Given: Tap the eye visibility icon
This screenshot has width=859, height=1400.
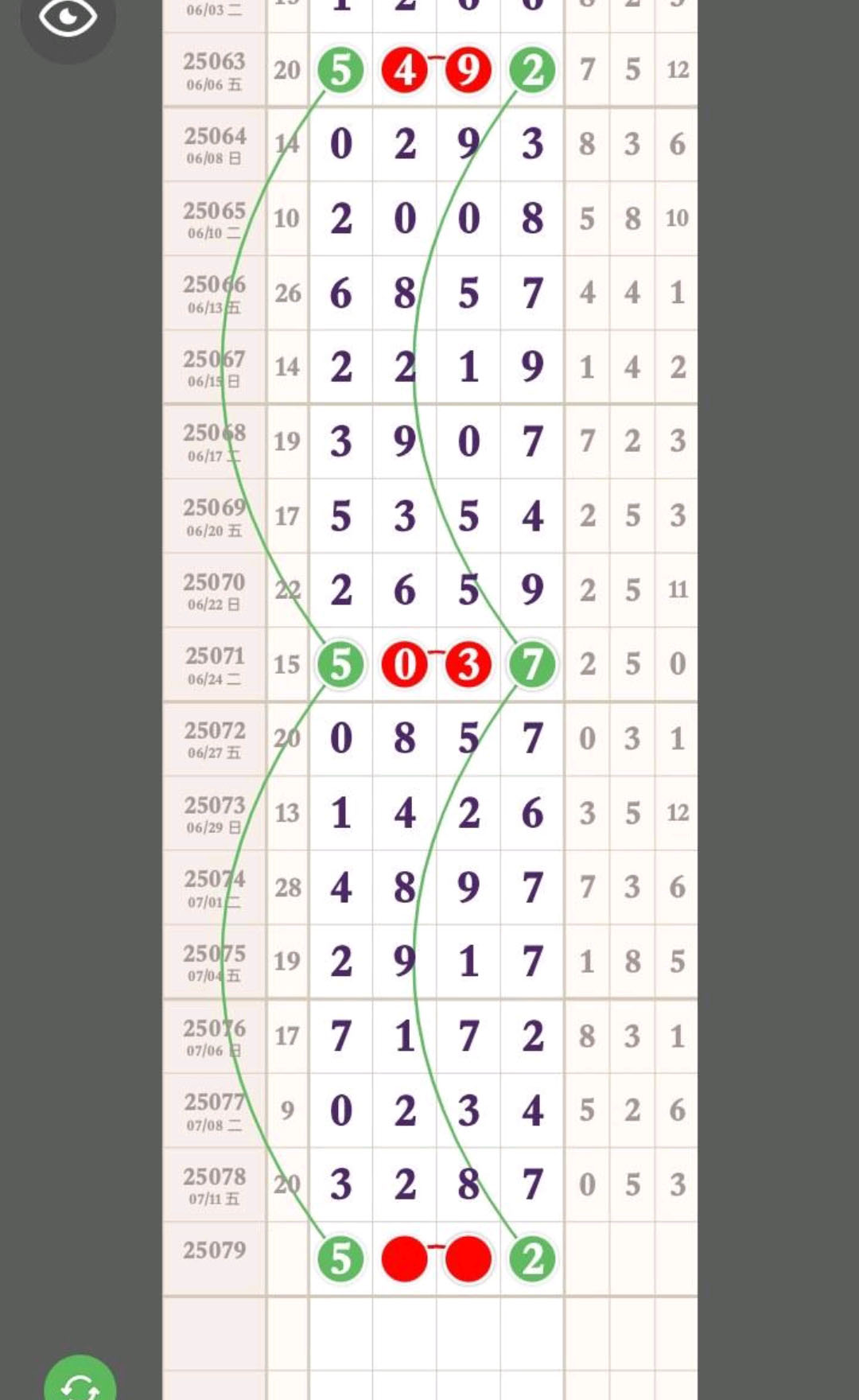Looking at the screenshot, I should (68, 17).
